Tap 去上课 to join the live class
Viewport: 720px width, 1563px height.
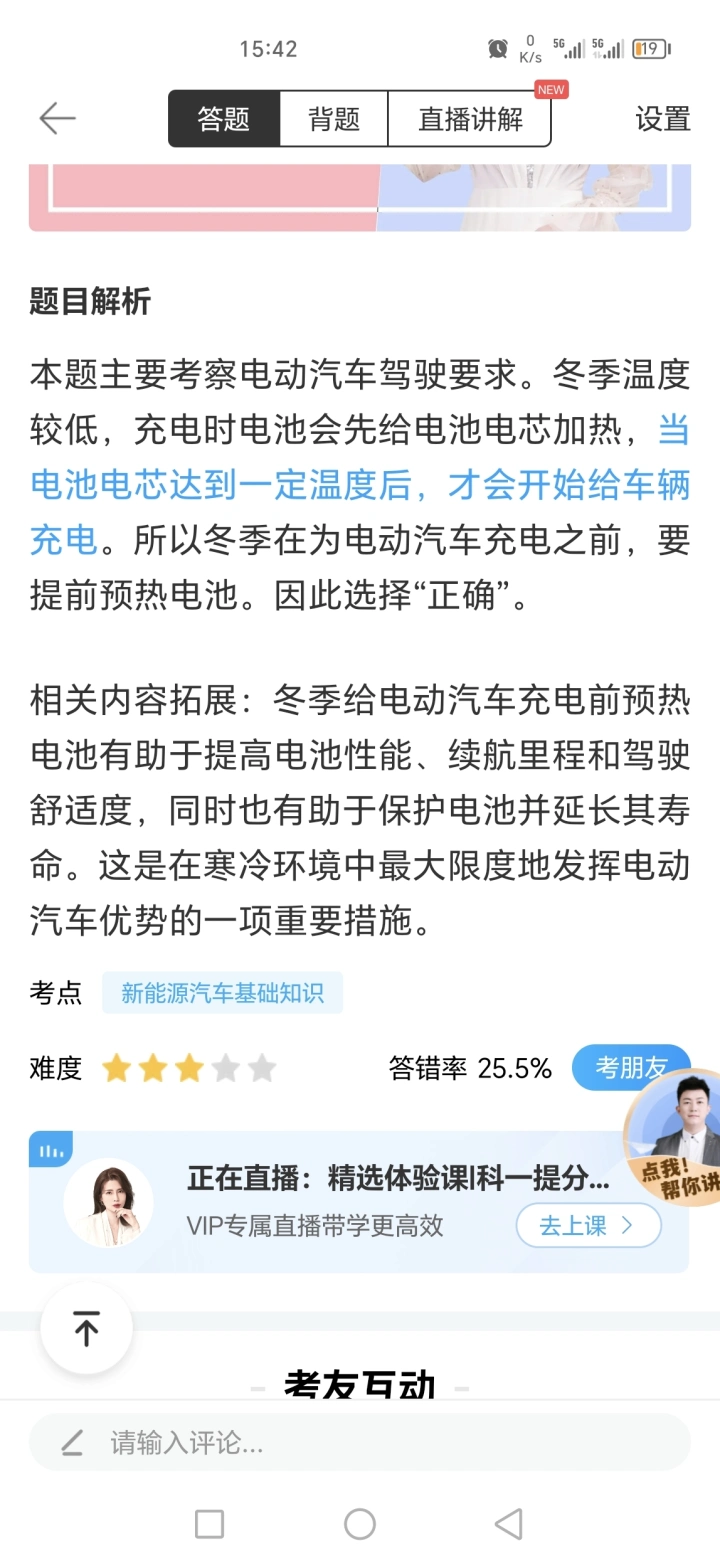tap(588, 1225)
